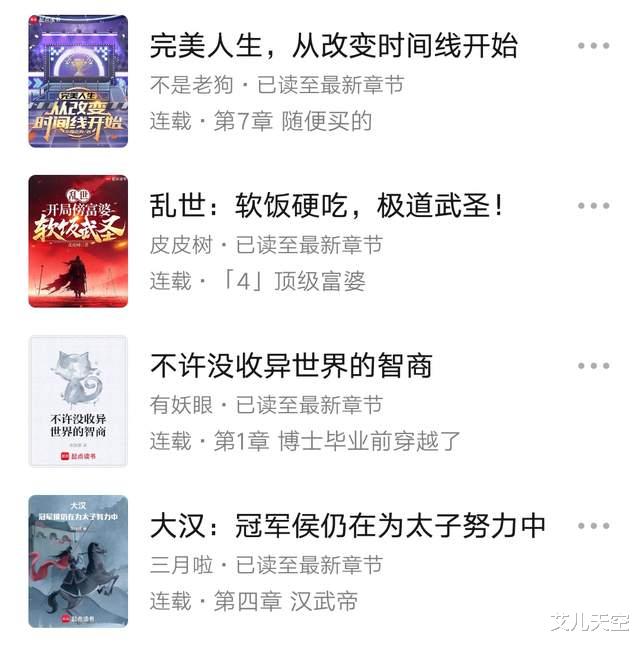The image size is (640, 645).
Task: Tap the three-dot menu for 不许没收异世界的智商
Action: click(x=593, y=366)
